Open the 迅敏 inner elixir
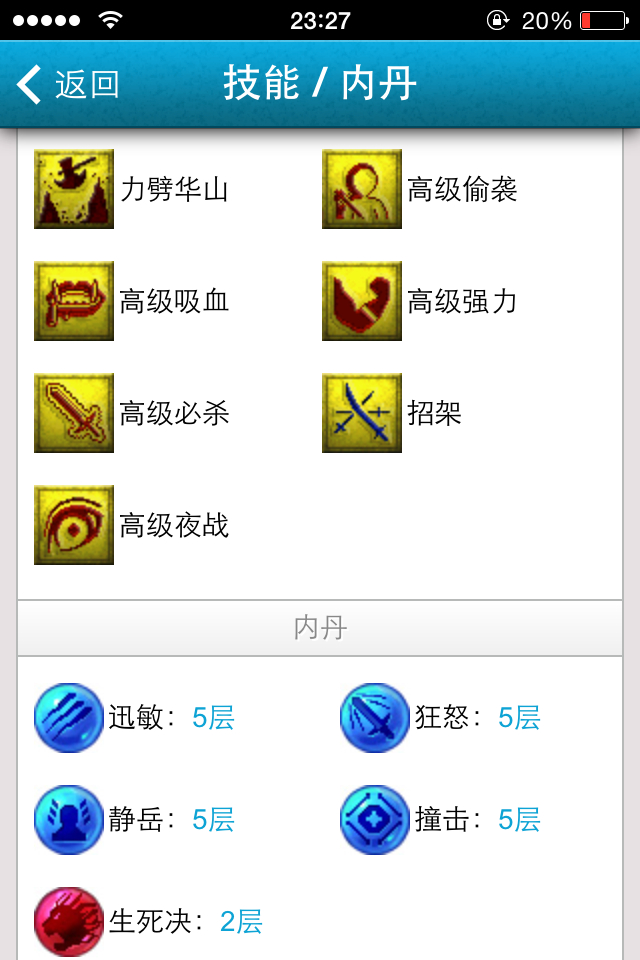This screenshot has height=960, width=640. 70,718
